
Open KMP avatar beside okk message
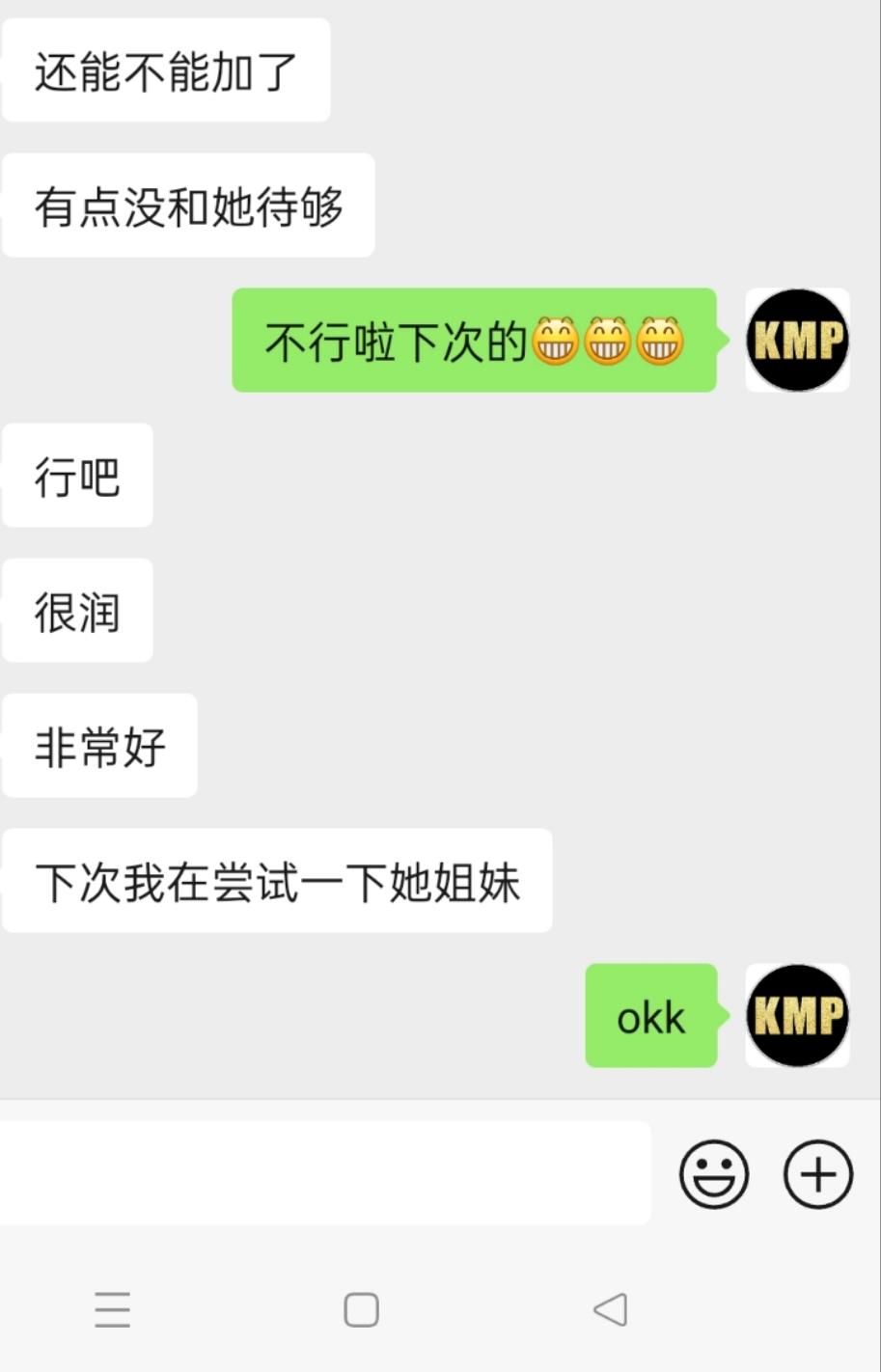[x=797, y=1015]
